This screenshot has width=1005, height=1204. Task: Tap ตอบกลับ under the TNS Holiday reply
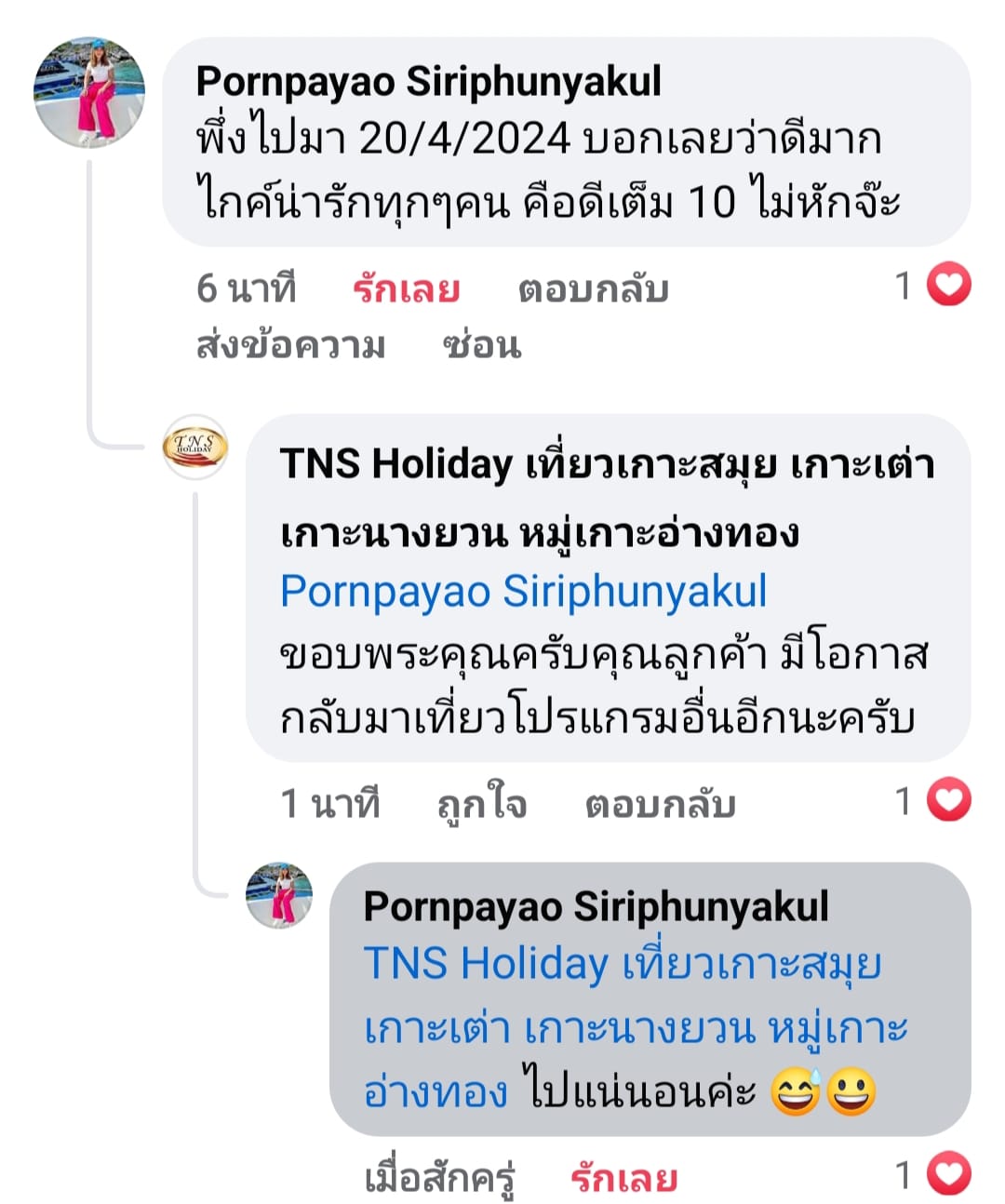pyautogui.click(x=660, y=804)
